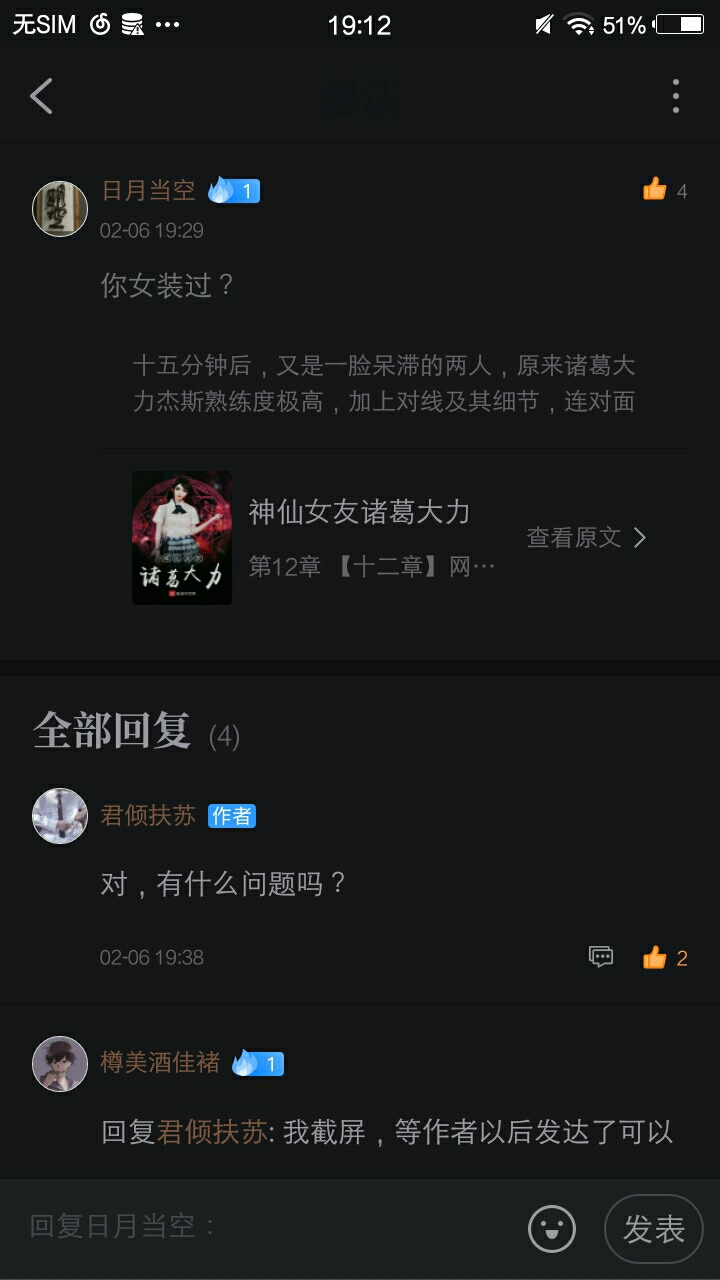
Task: Open 樽美酒佳褚's profile avatar
Action: click(x=60, y=1063)
